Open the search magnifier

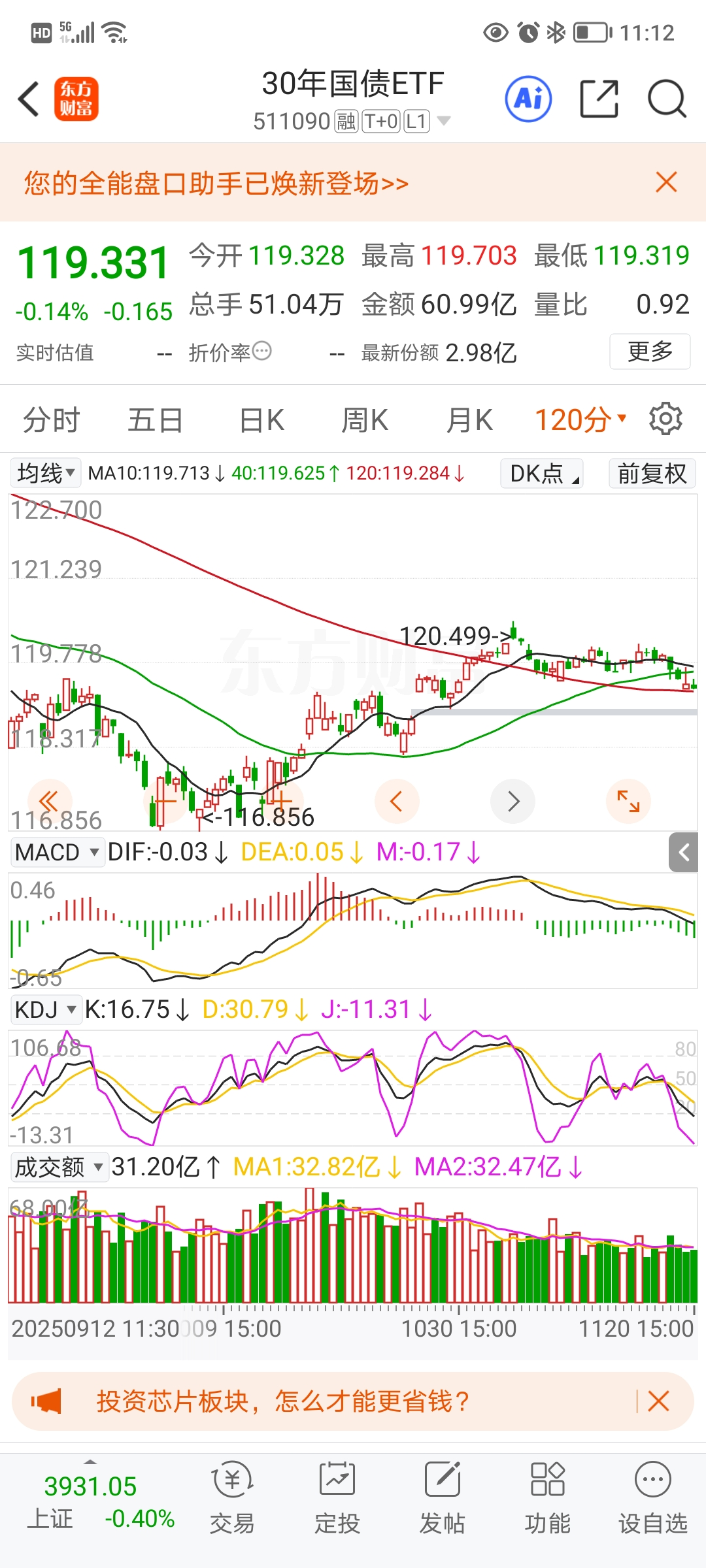tap(666, 99)
